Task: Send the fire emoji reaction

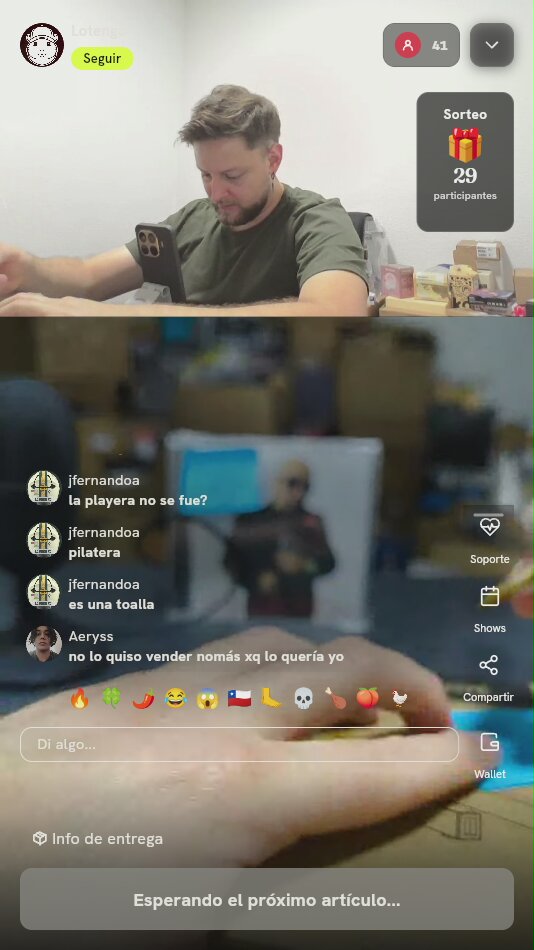Action: point(79,698)
